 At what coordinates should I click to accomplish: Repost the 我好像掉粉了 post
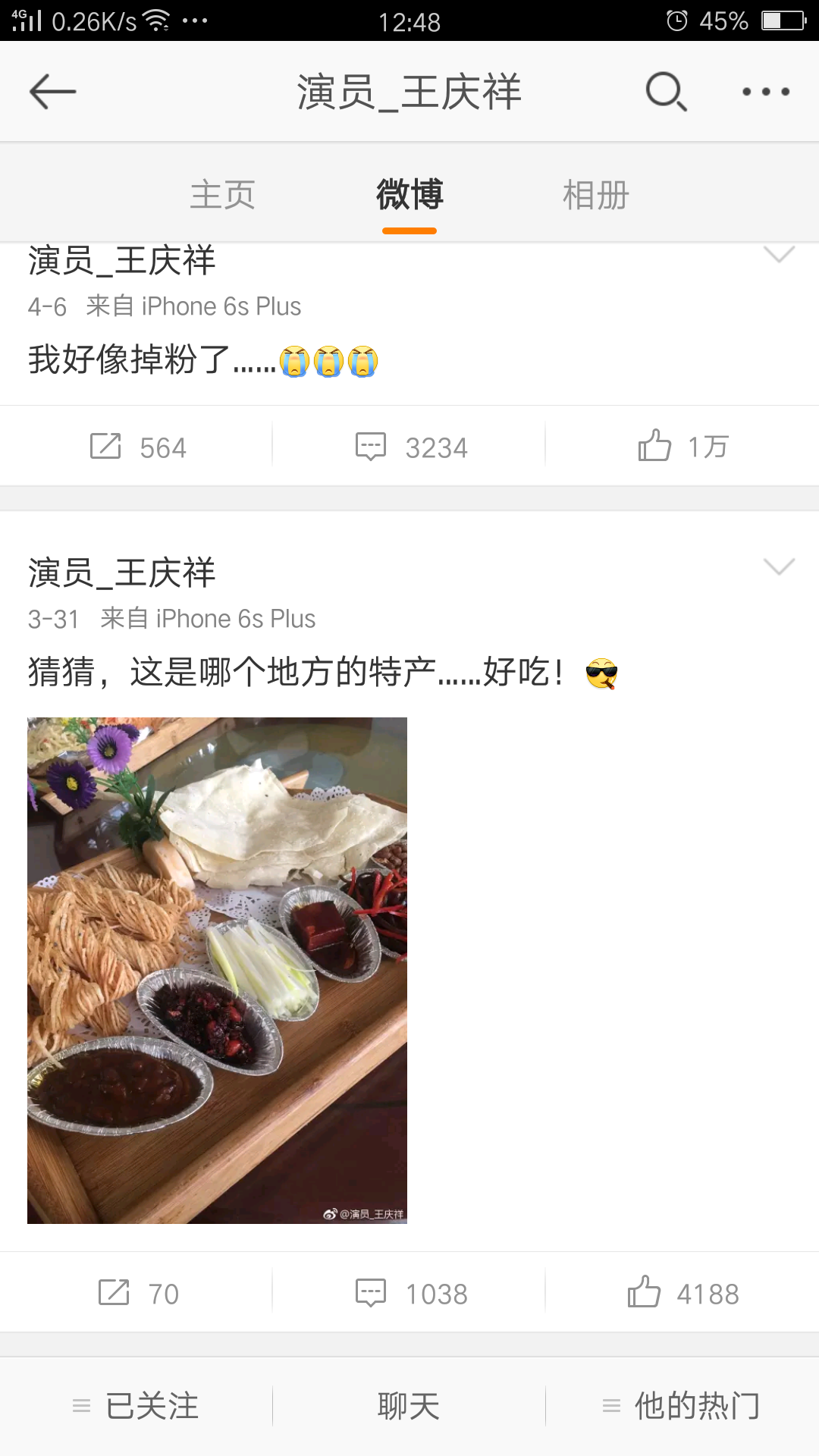pyautogui.click(x=137, y=447)
